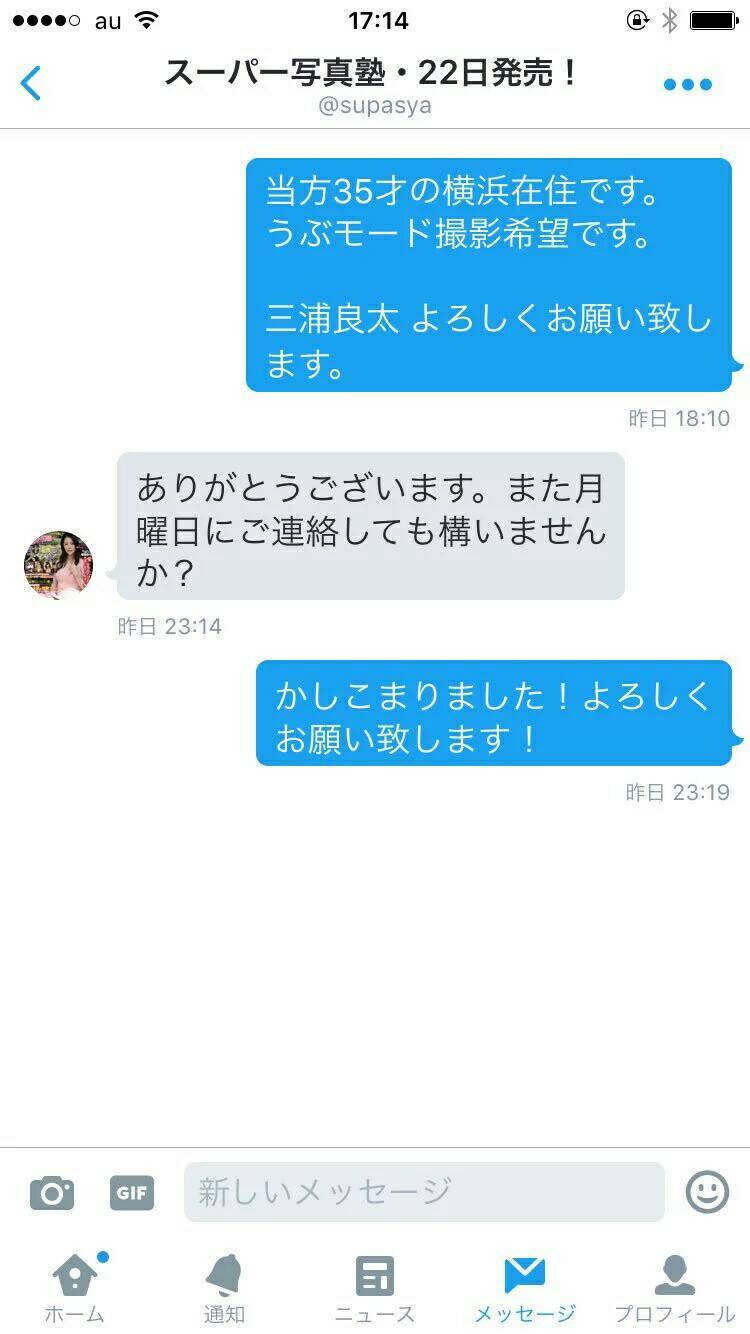
Task: Switch to the プロフィール tab
Action: click(674, 1288)
